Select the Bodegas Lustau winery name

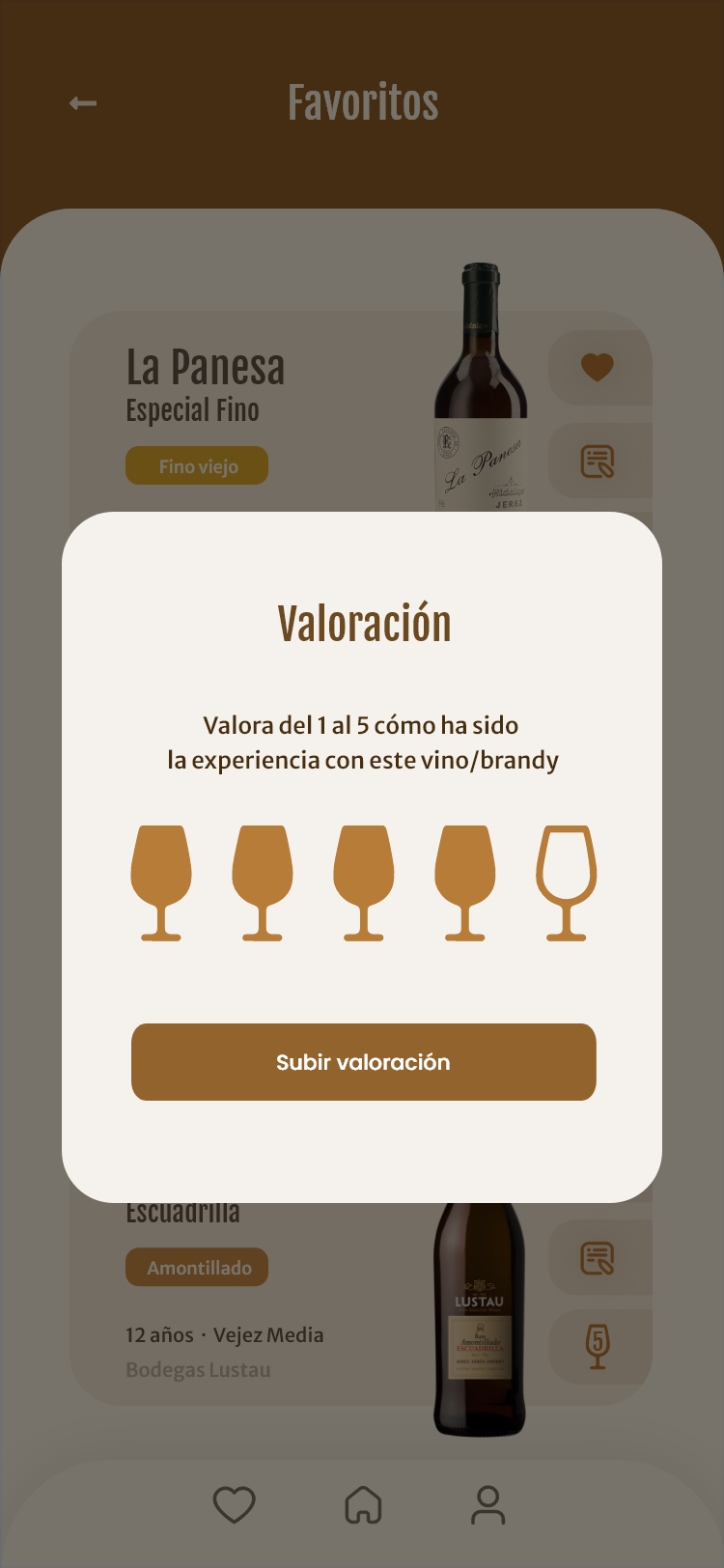point(198,1369)
